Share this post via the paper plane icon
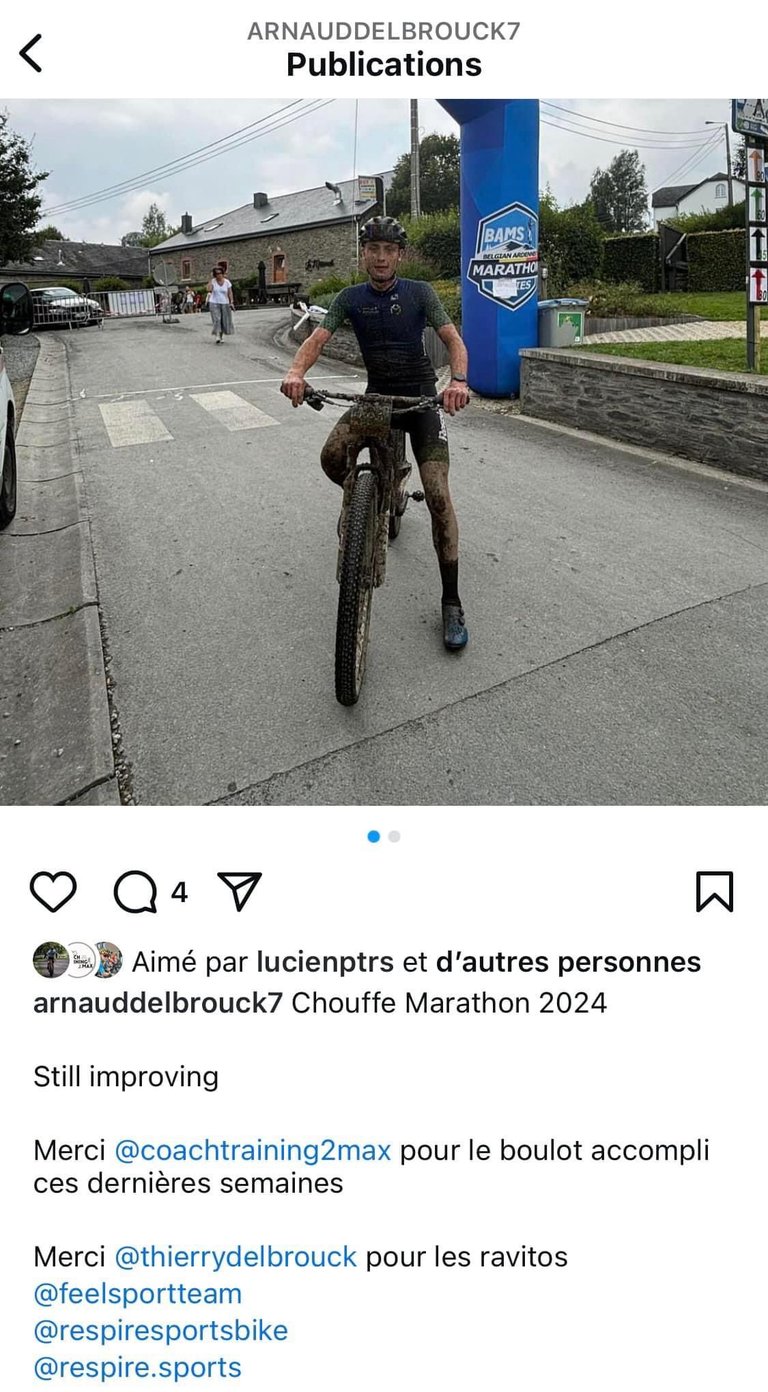Viewport: 768px width, 1392px height. [x=239, y=890]
